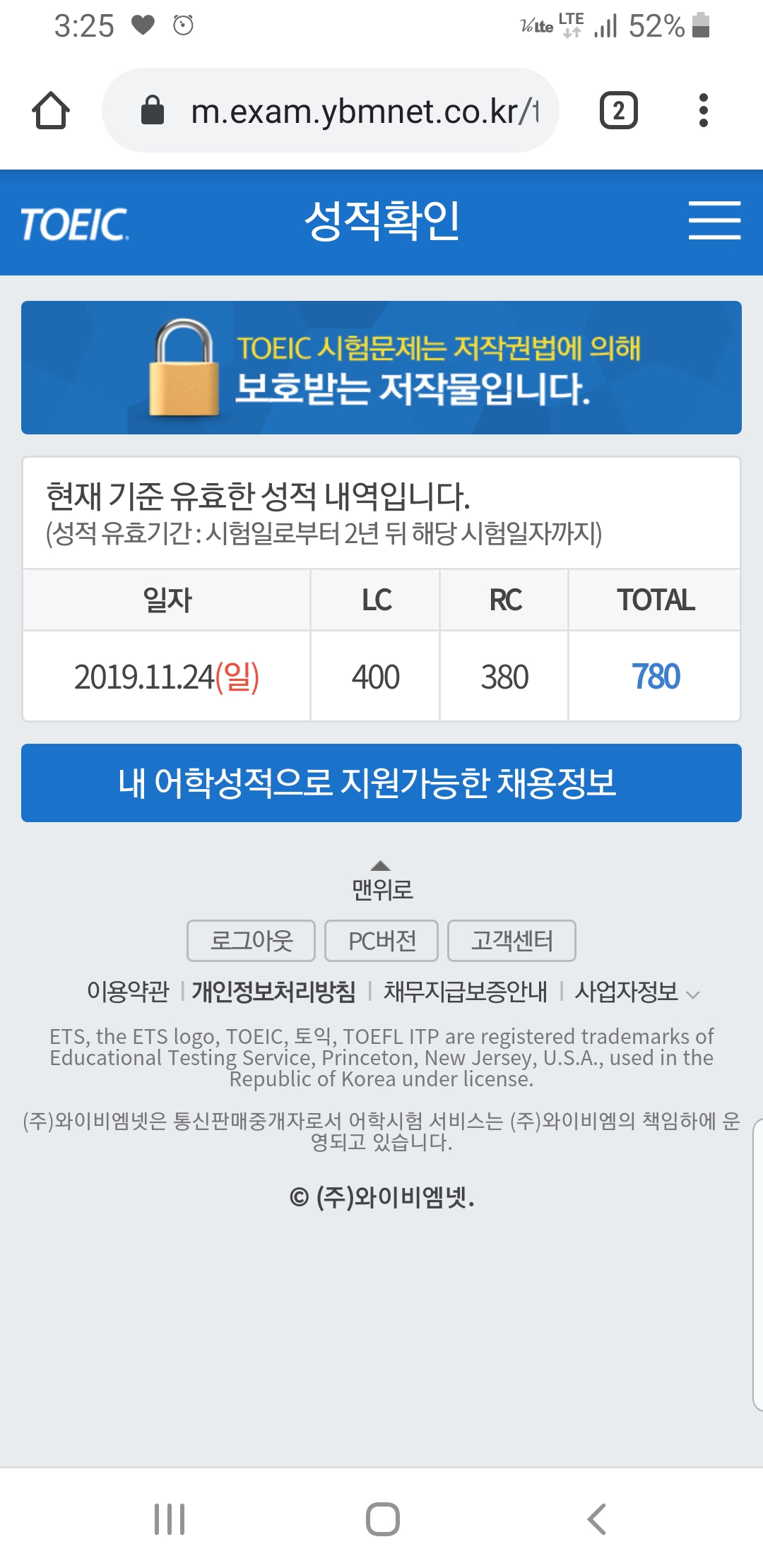Screen dimensions: 763x1568
Task: Switch to PC버전
Action: pyautogui.click(x=381, y=941)
